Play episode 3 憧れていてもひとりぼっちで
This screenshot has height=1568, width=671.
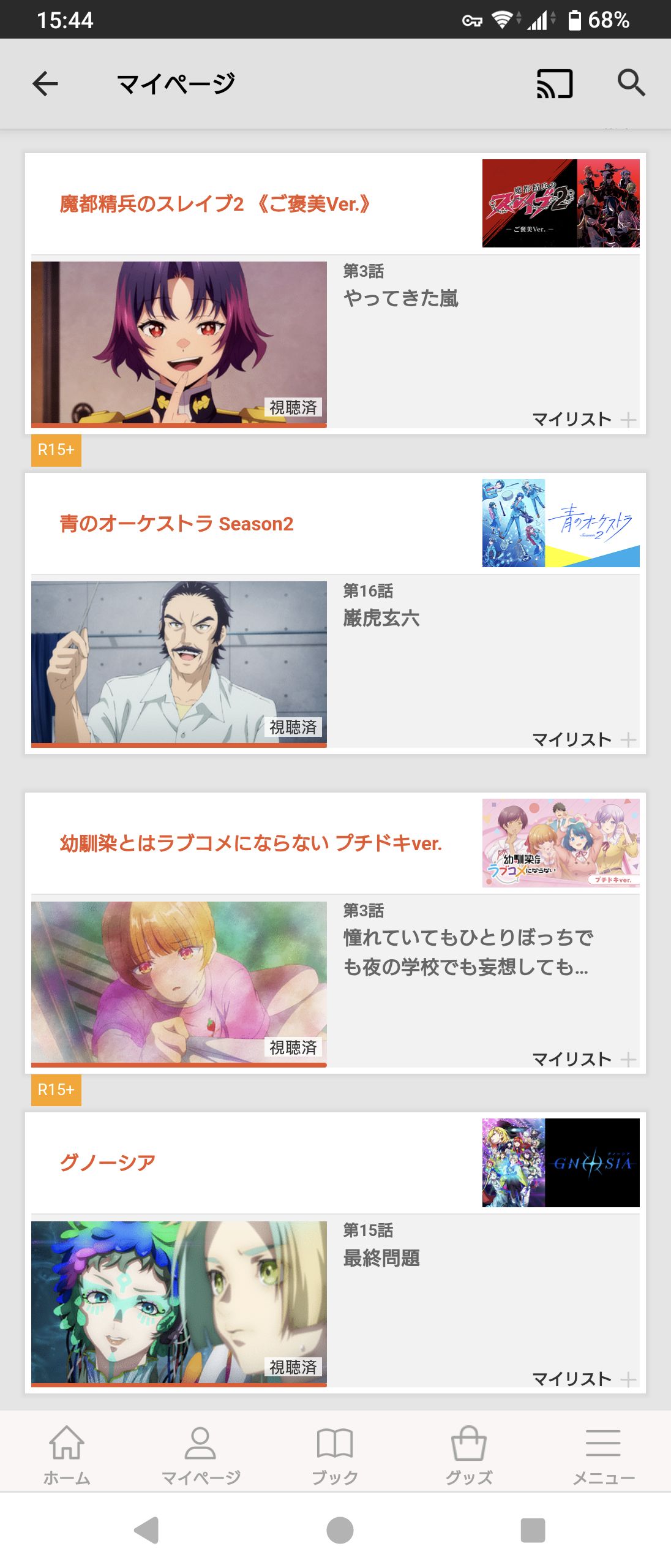[179, 982]
